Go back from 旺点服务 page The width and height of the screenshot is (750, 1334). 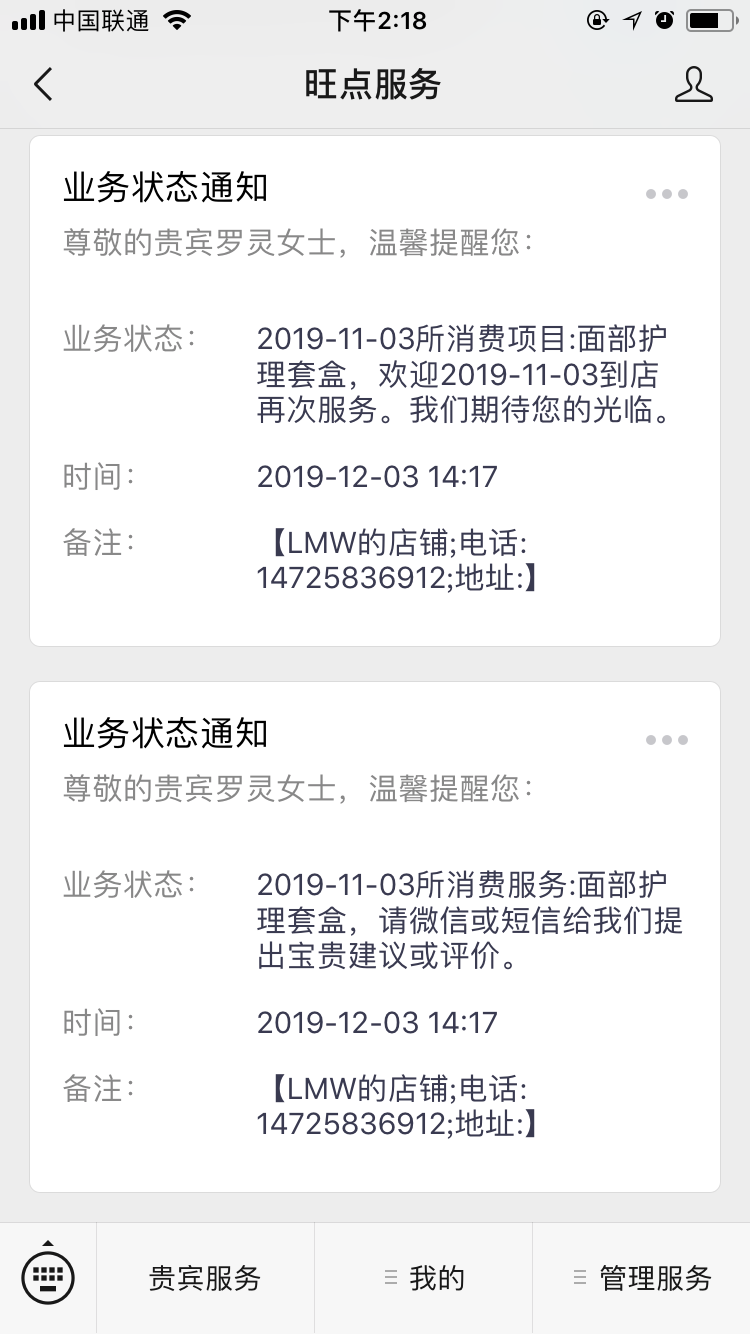click(42, 85)
